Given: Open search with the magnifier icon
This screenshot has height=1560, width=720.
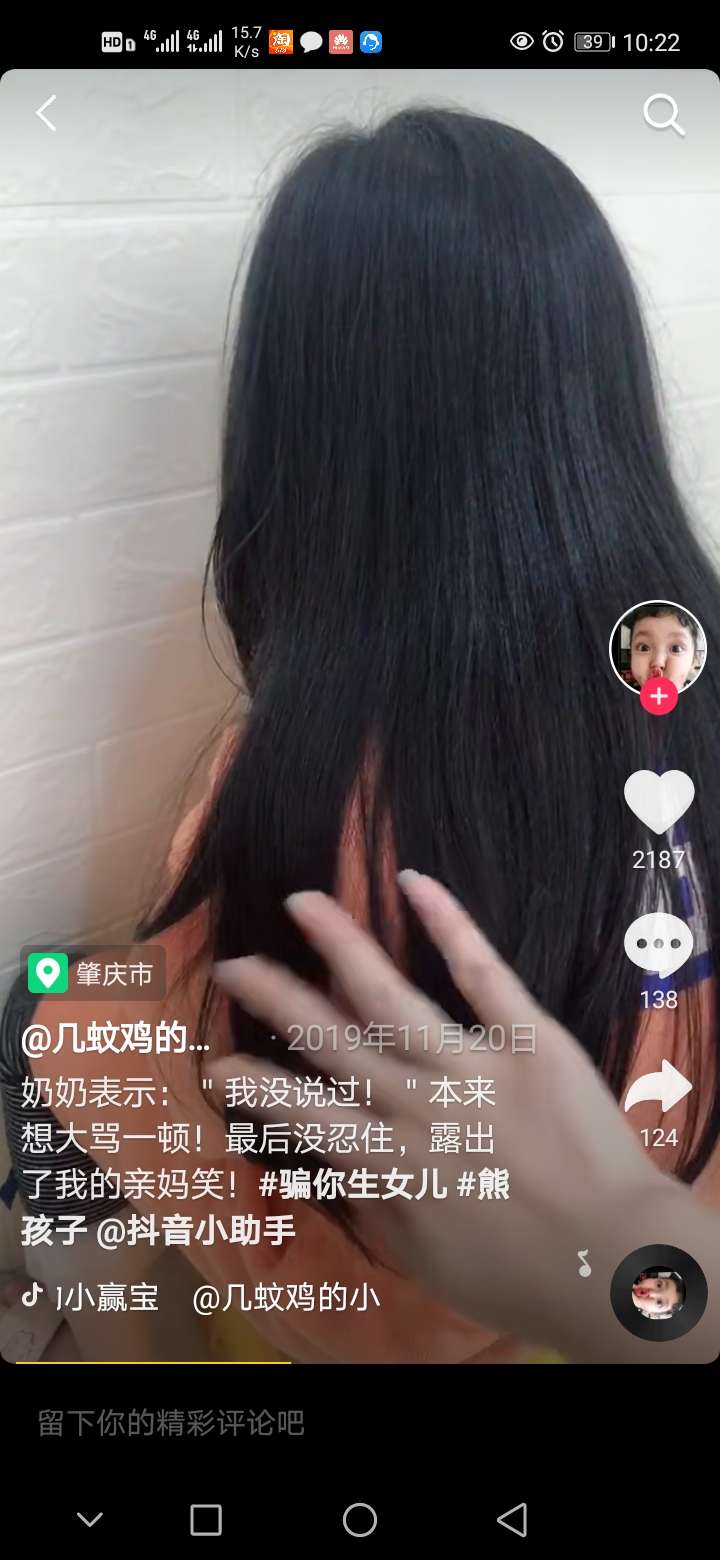Looking at the screenshot, I should (x=663, y=115).
